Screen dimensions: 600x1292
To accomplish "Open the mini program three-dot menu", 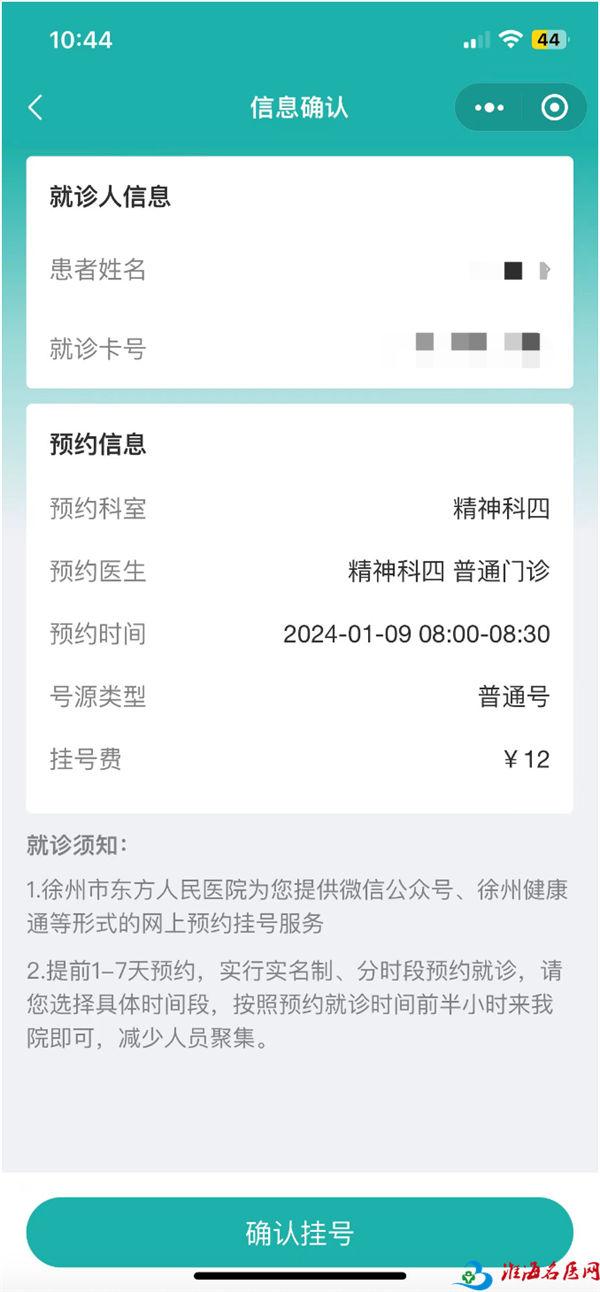I will 489,108.
